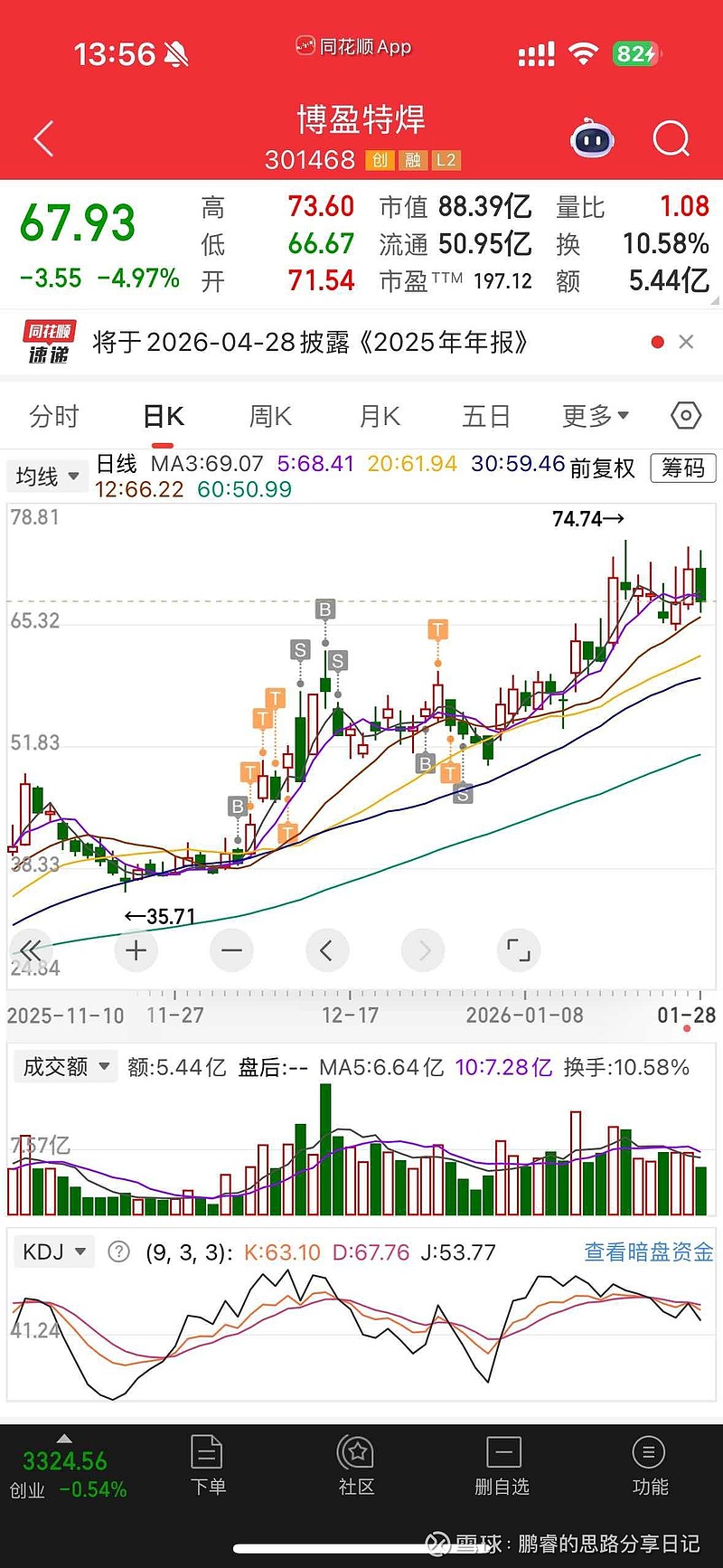Switch to the 分时 chart tab
The width and height of the screenshot is (723, 1568).
coord(54,416)
